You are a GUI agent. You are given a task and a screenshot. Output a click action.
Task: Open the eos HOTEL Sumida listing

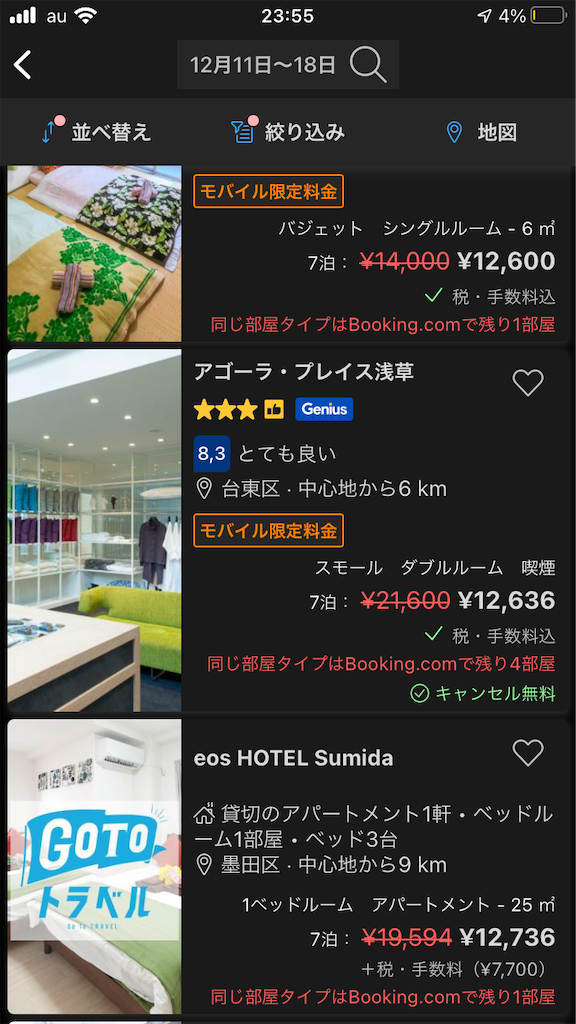[x=288, y=867]
